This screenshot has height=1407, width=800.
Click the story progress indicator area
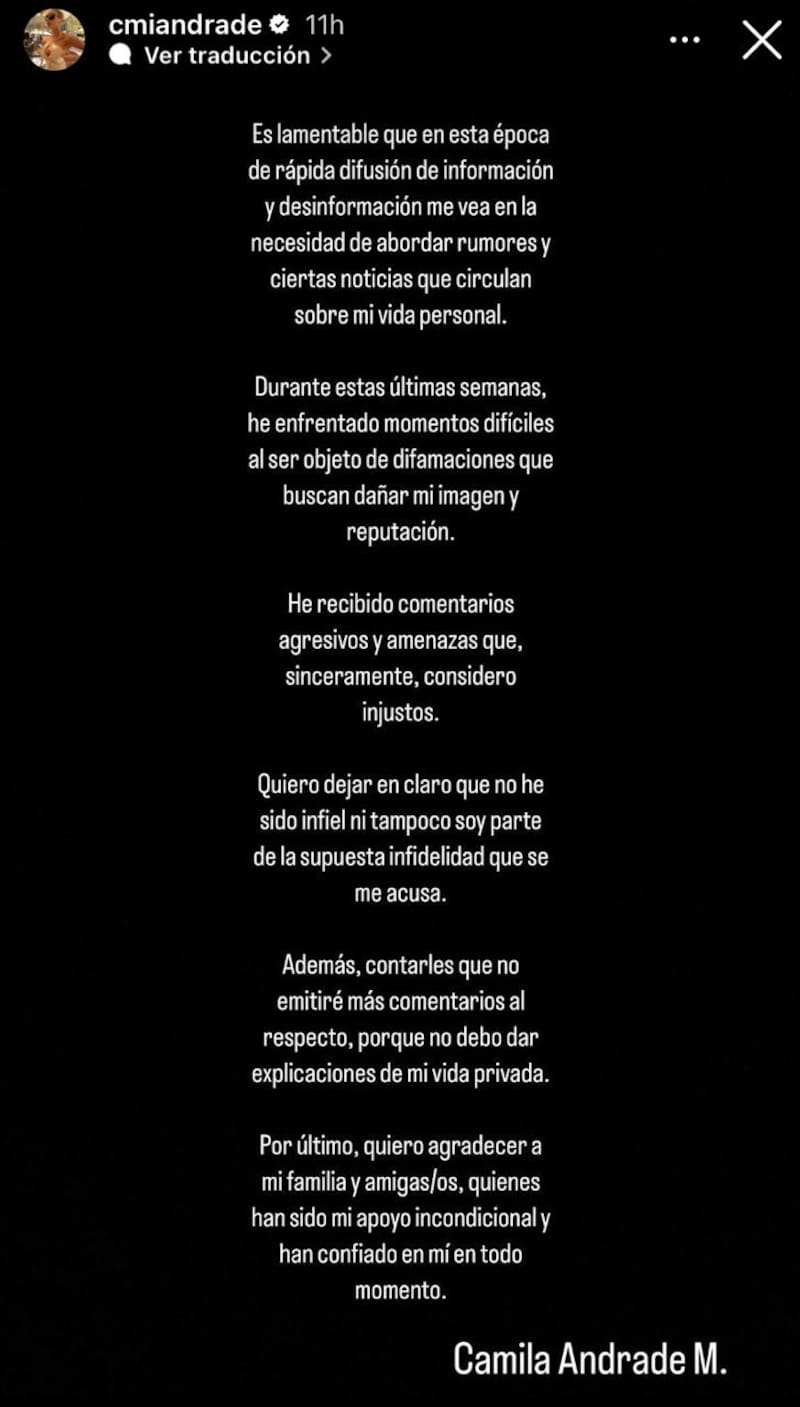tap(400, 4)
